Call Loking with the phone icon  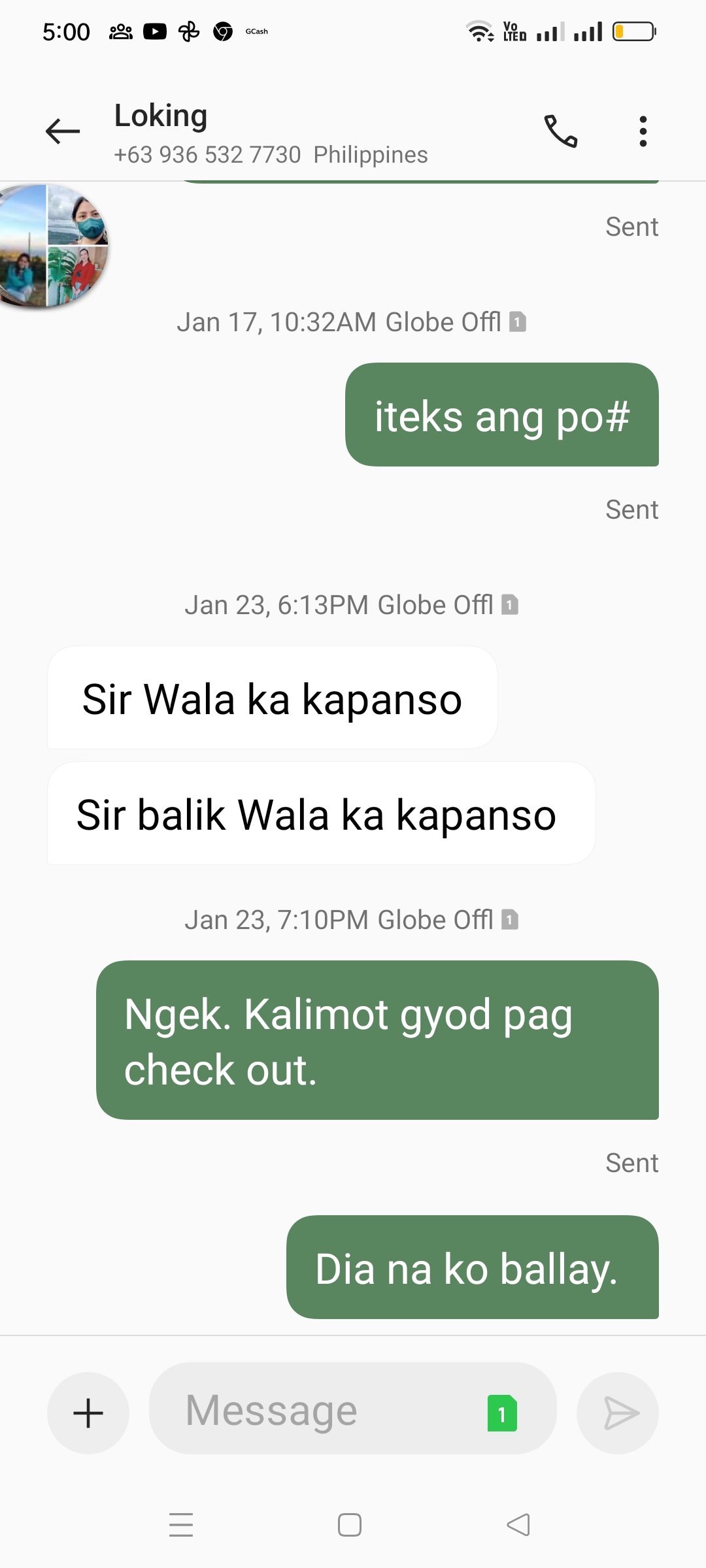pyautogui.click(x=561, y=131)
